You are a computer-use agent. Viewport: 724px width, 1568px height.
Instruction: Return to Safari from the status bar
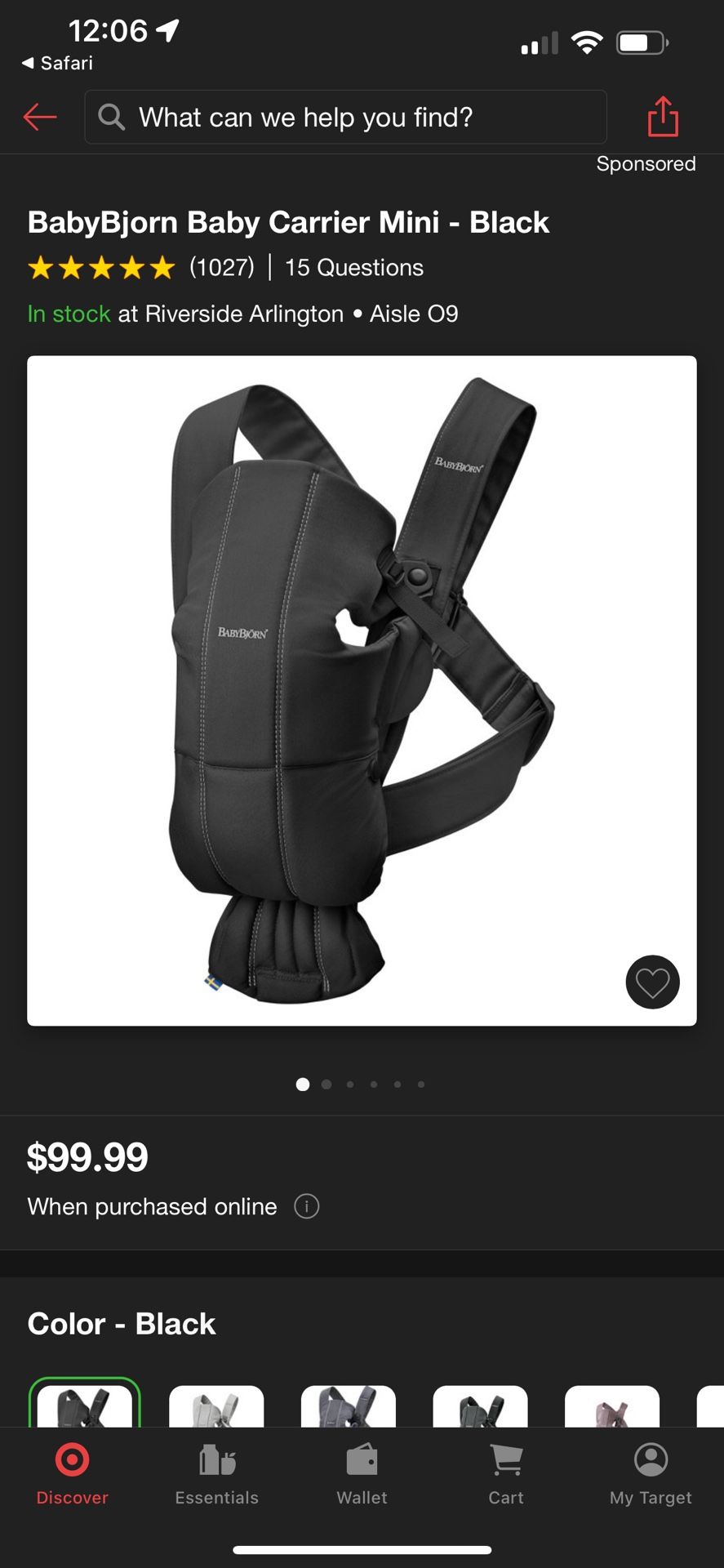pos(57,63)
